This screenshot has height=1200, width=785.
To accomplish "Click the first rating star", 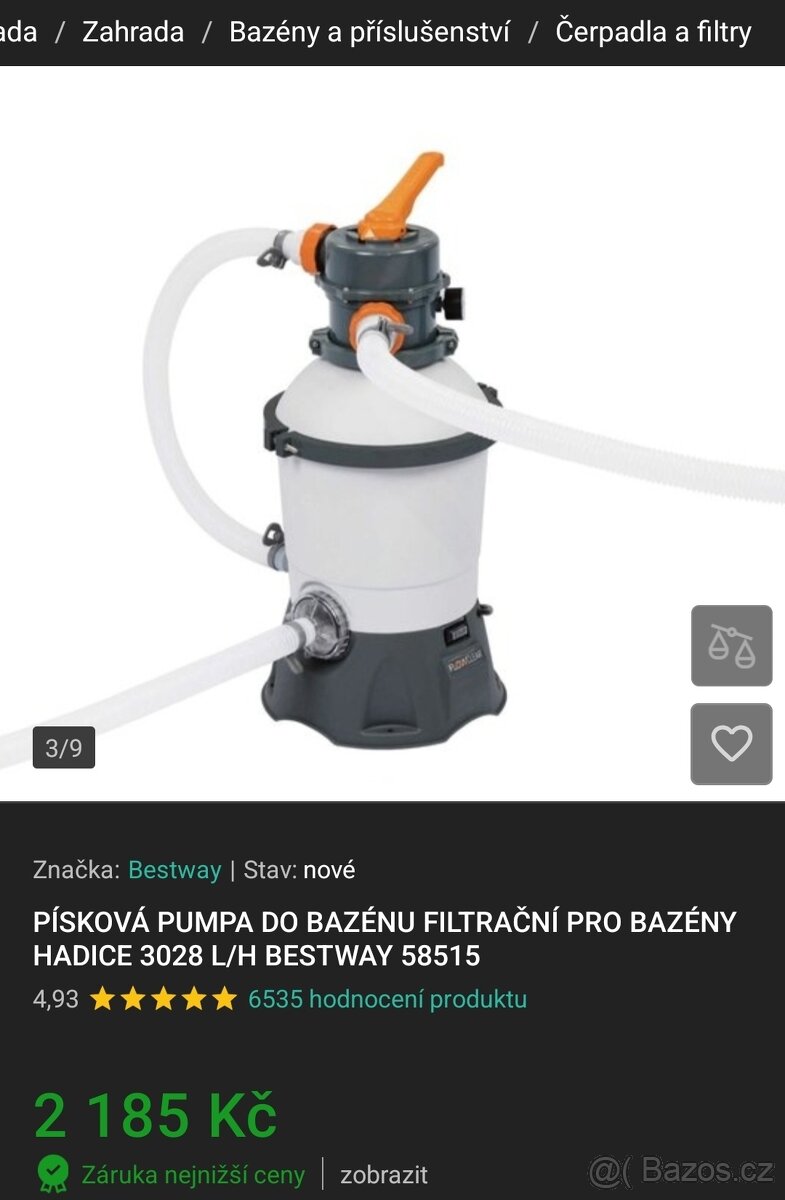I will pos(103,997).
